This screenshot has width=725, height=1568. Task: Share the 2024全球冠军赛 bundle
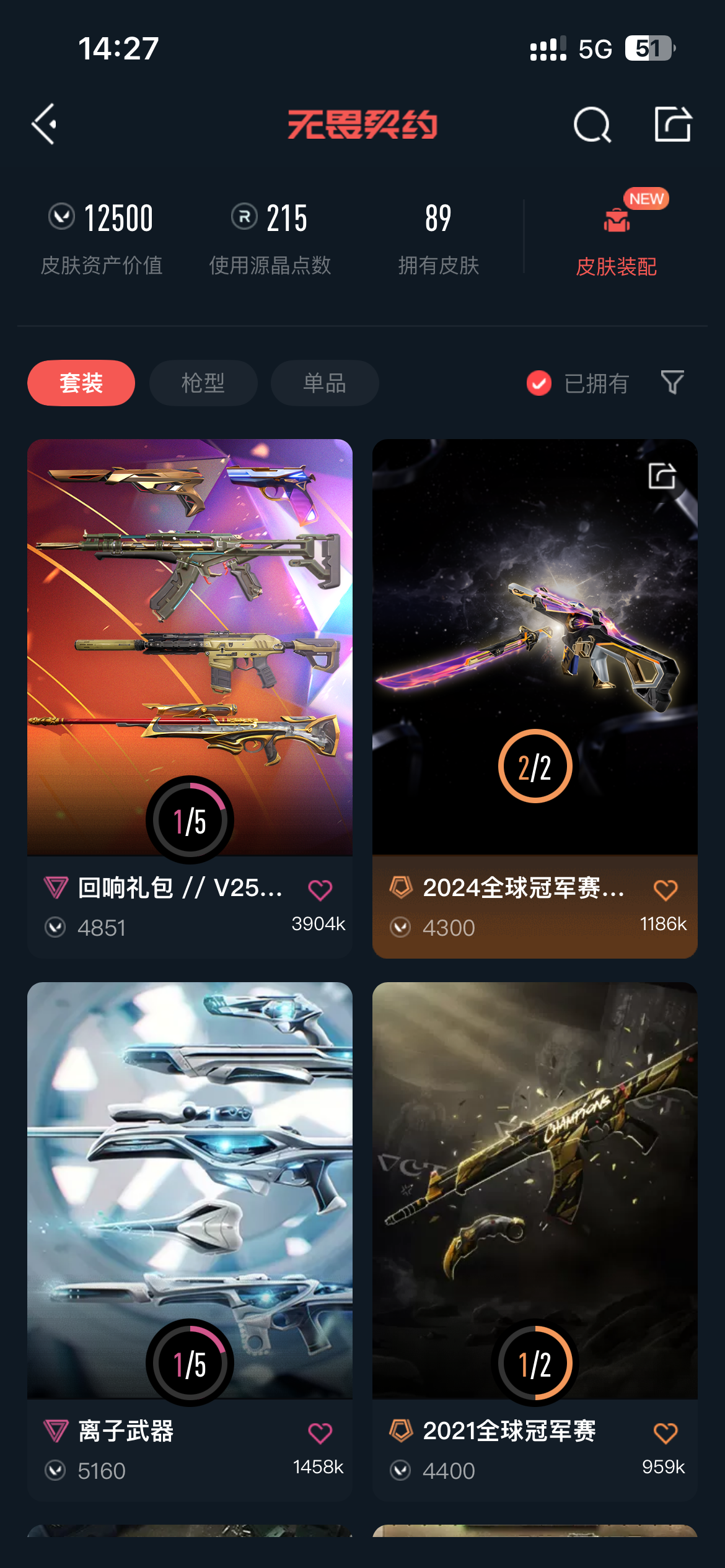[x=662, y=476]
